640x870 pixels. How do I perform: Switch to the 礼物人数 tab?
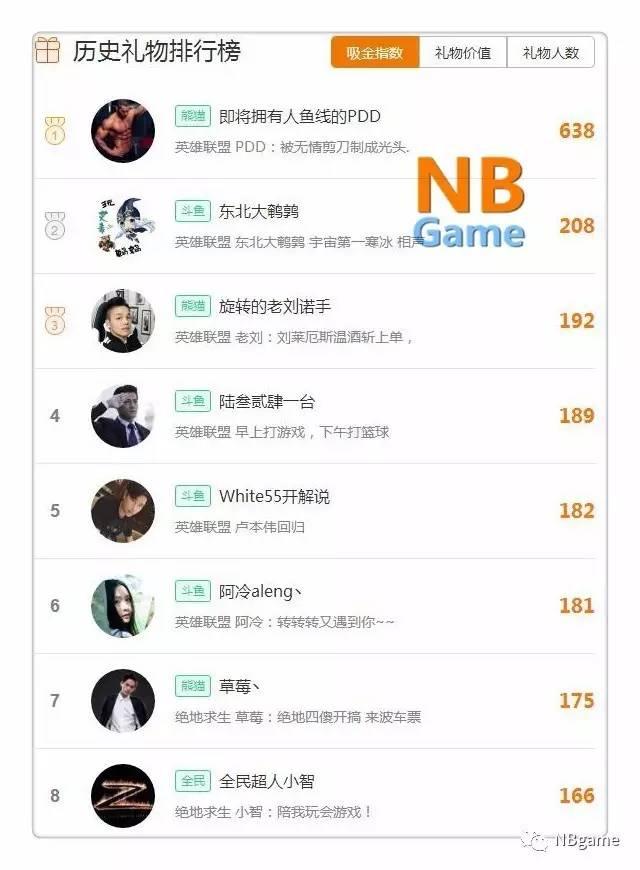tap(551, 53)
